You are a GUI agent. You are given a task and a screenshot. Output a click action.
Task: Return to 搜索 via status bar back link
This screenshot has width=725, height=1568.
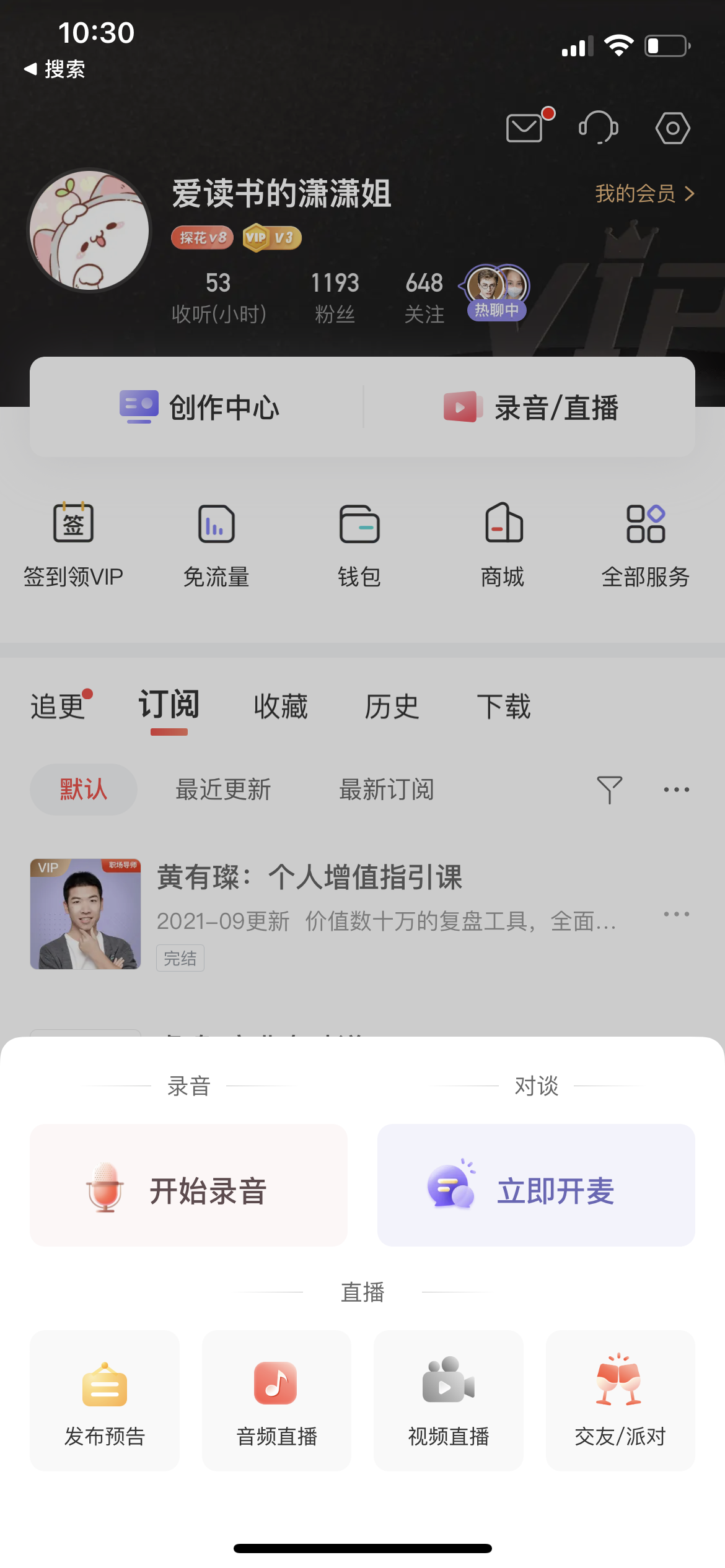55,69
